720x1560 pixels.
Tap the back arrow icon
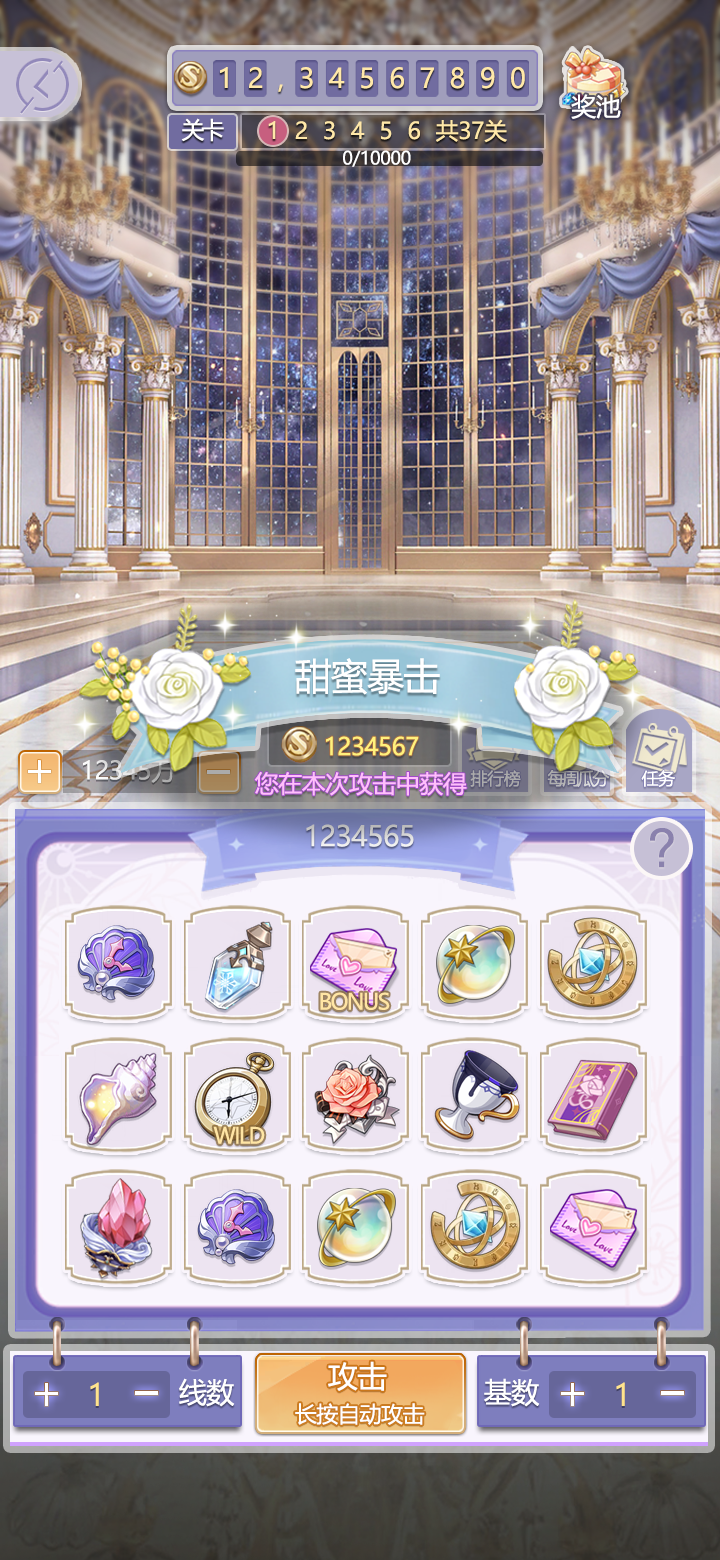(43, 85)
